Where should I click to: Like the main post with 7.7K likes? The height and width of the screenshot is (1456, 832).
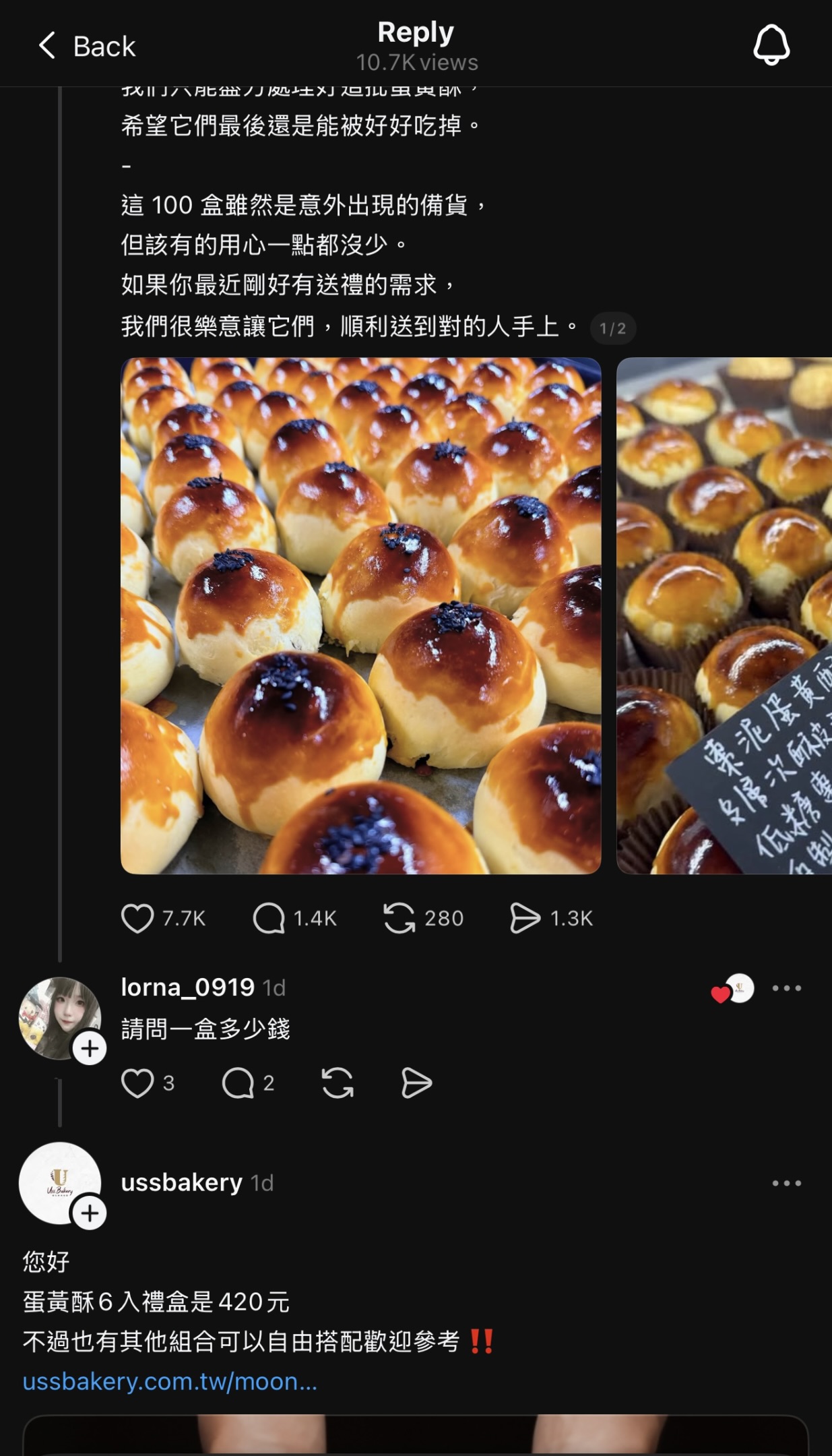click(138, 918)
